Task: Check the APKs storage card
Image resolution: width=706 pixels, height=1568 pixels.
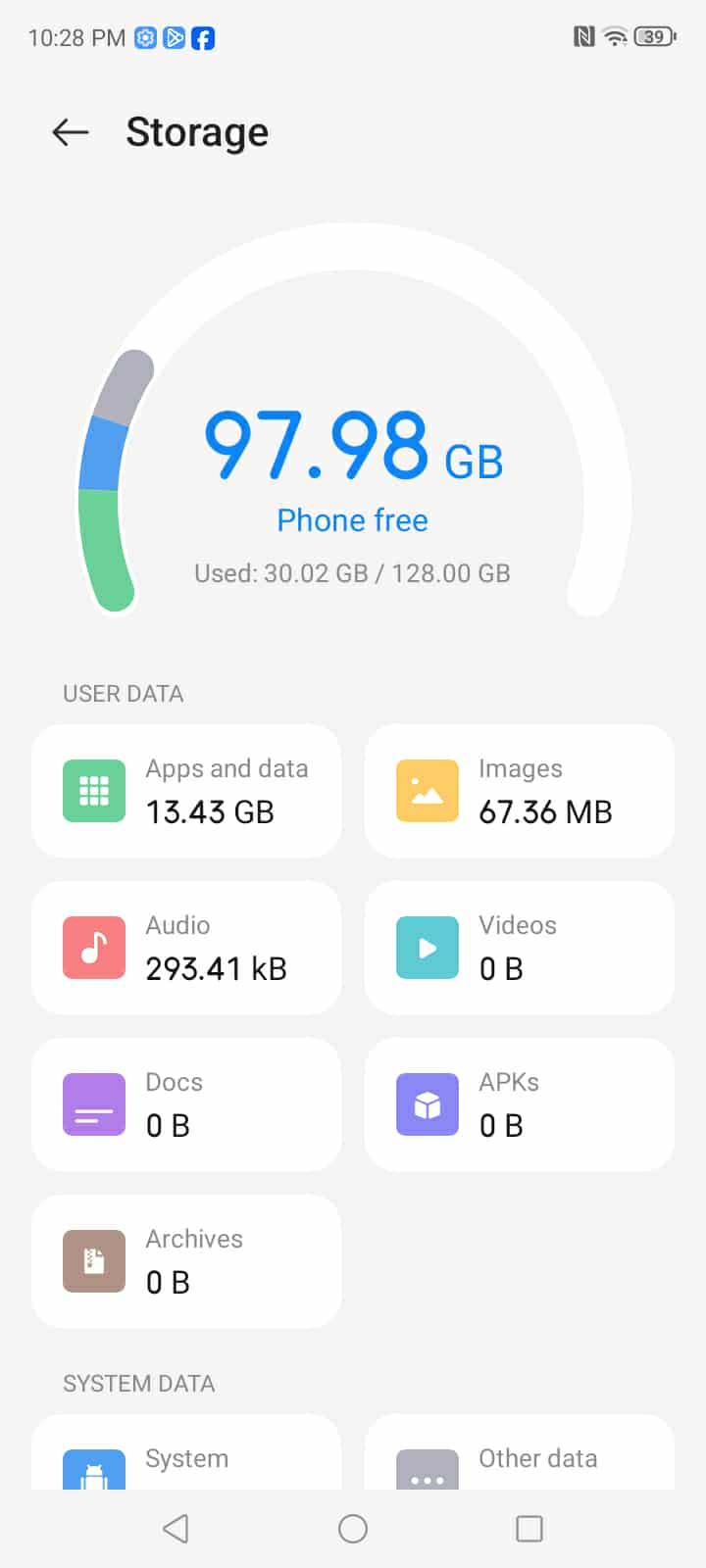Action: (519, 1104)
